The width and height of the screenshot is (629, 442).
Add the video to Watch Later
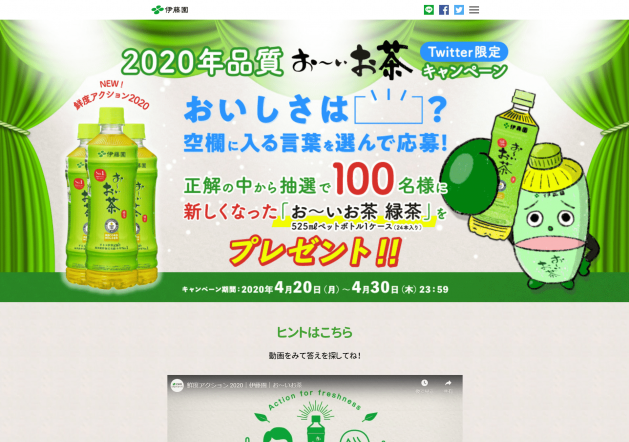(x=424, y=384)
